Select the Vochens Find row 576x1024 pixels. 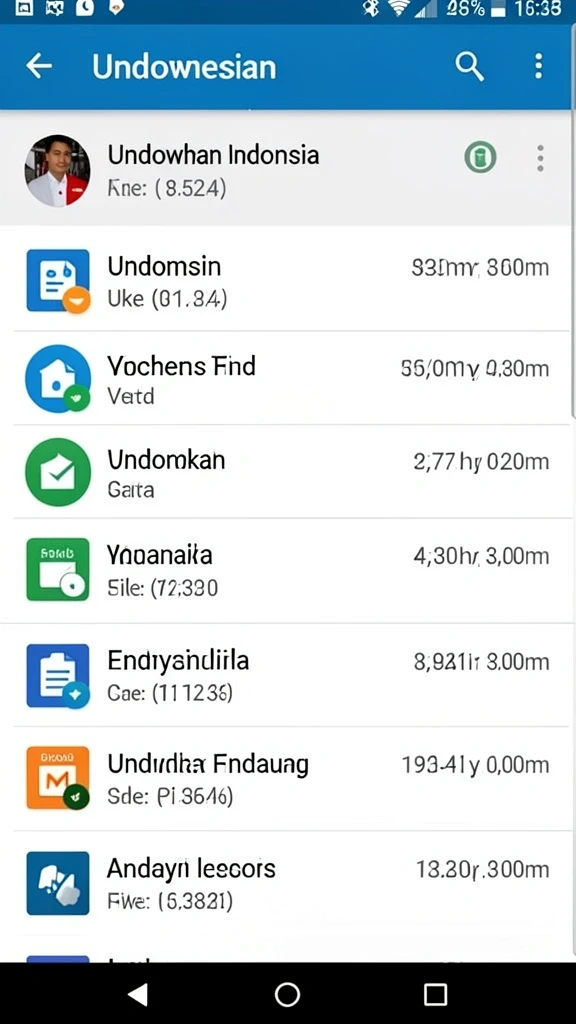(286, 378)
